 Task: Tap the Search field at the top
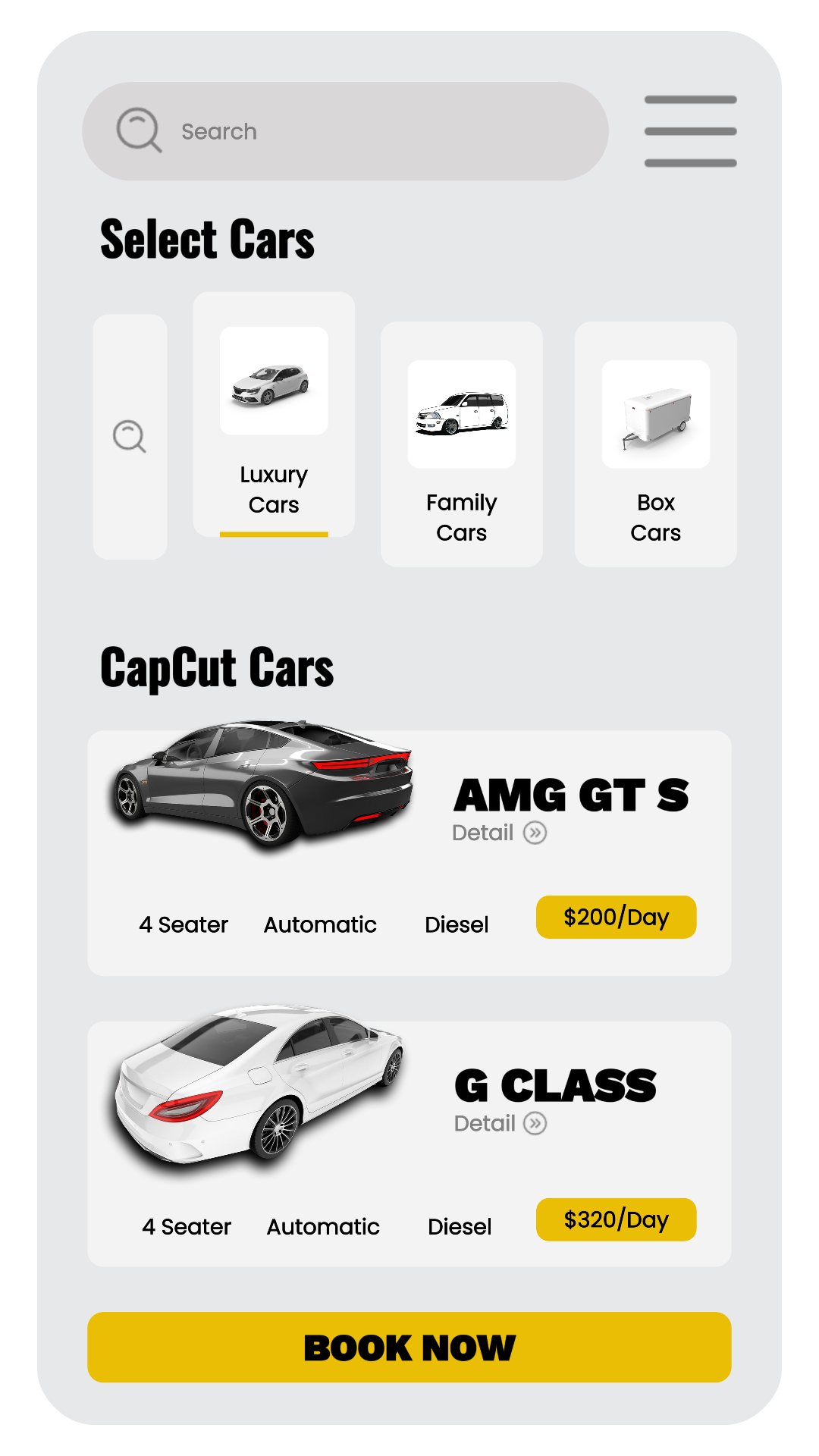click(x=345, y=131)
